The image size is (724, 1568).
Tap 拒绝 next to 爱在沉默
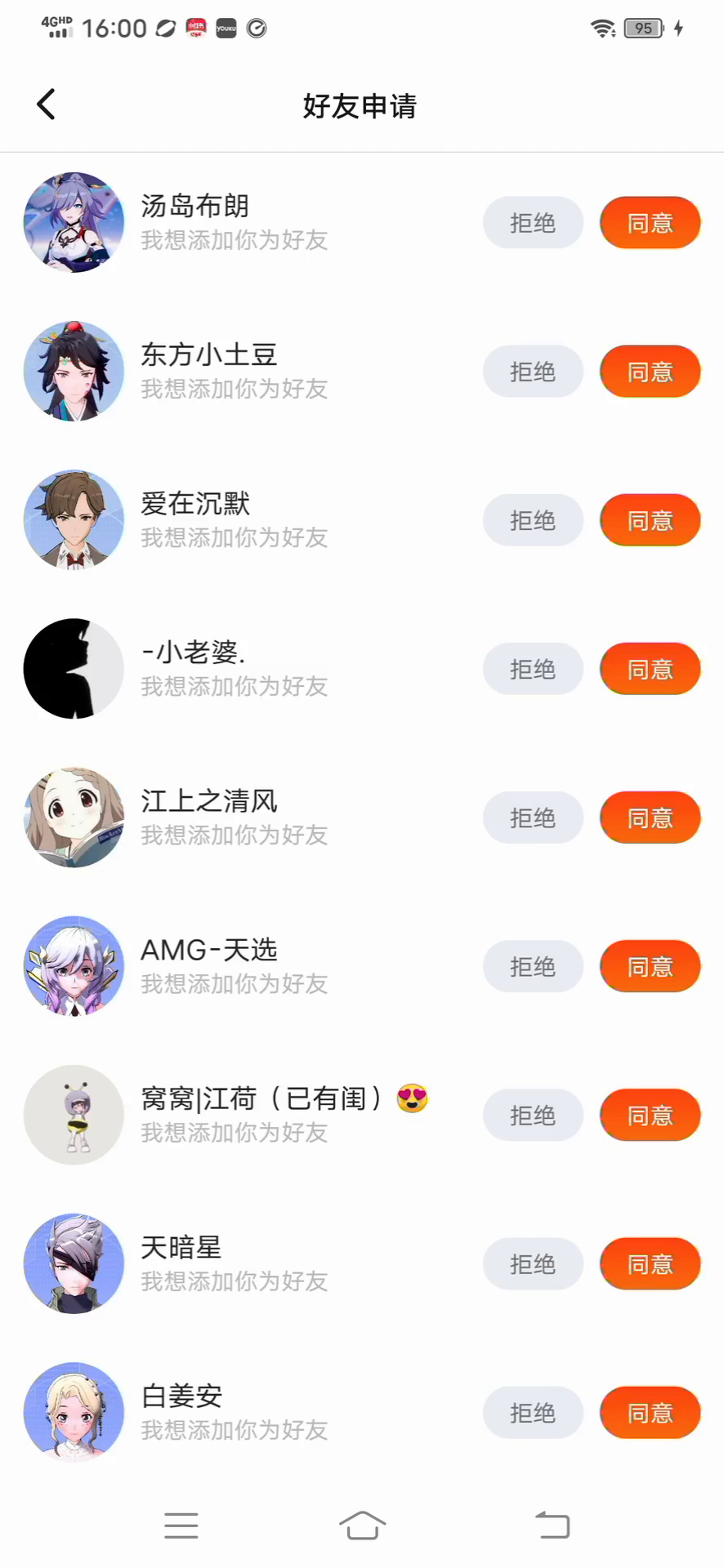tap(533, 520)
